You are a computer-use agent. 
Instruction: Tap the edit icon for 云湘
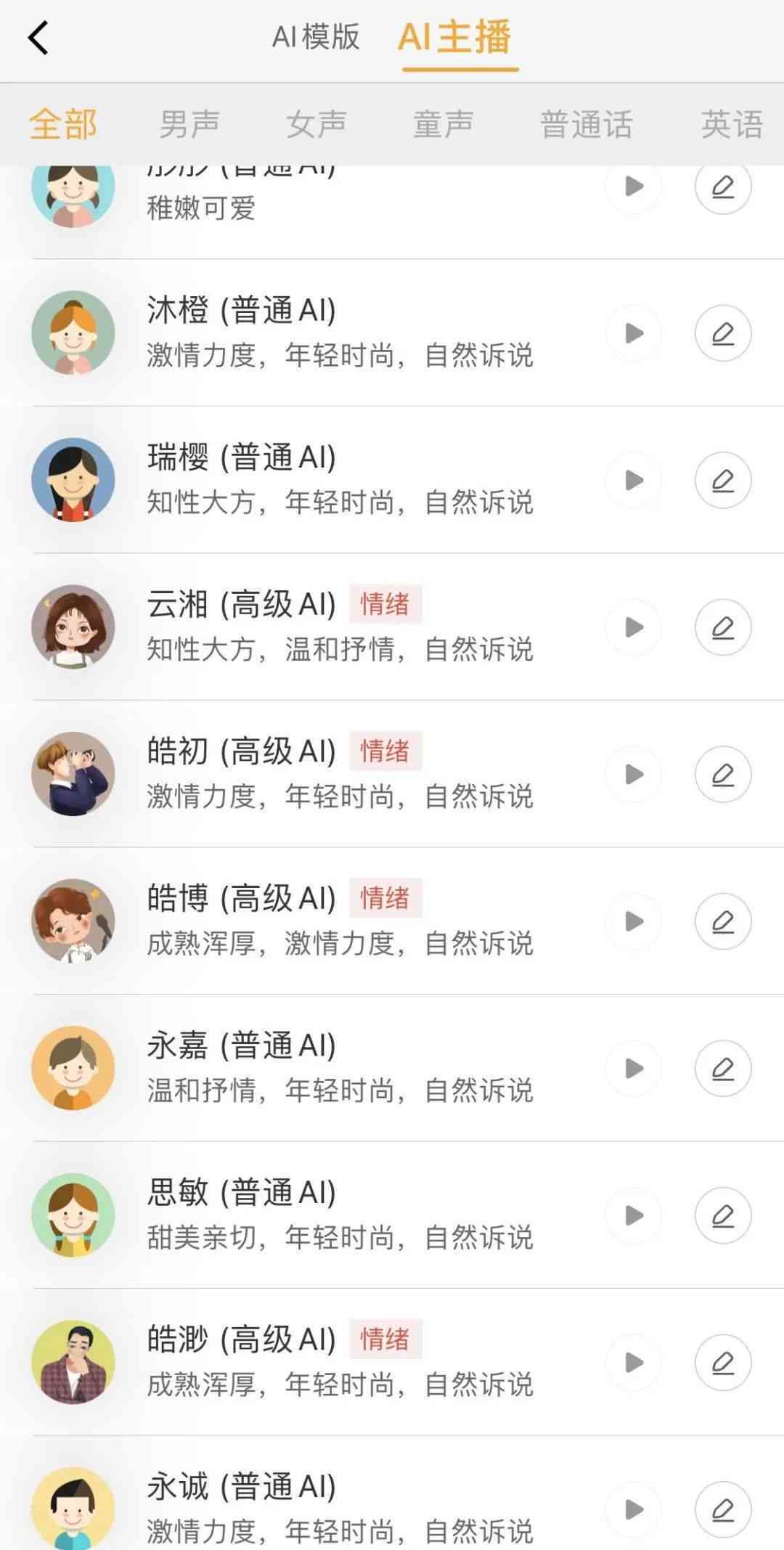click(722, 627)
